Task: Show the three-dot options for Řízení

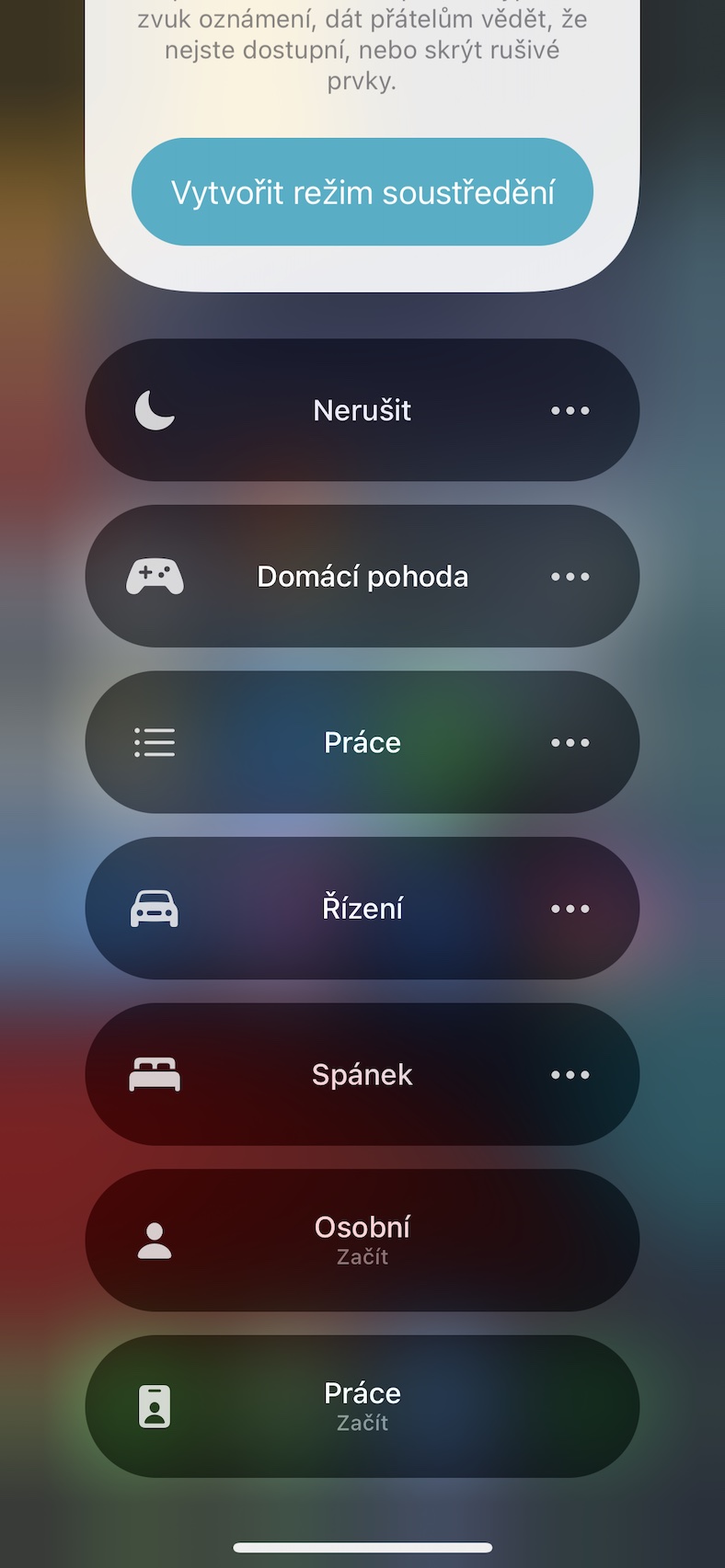Action: coord(570,909)
